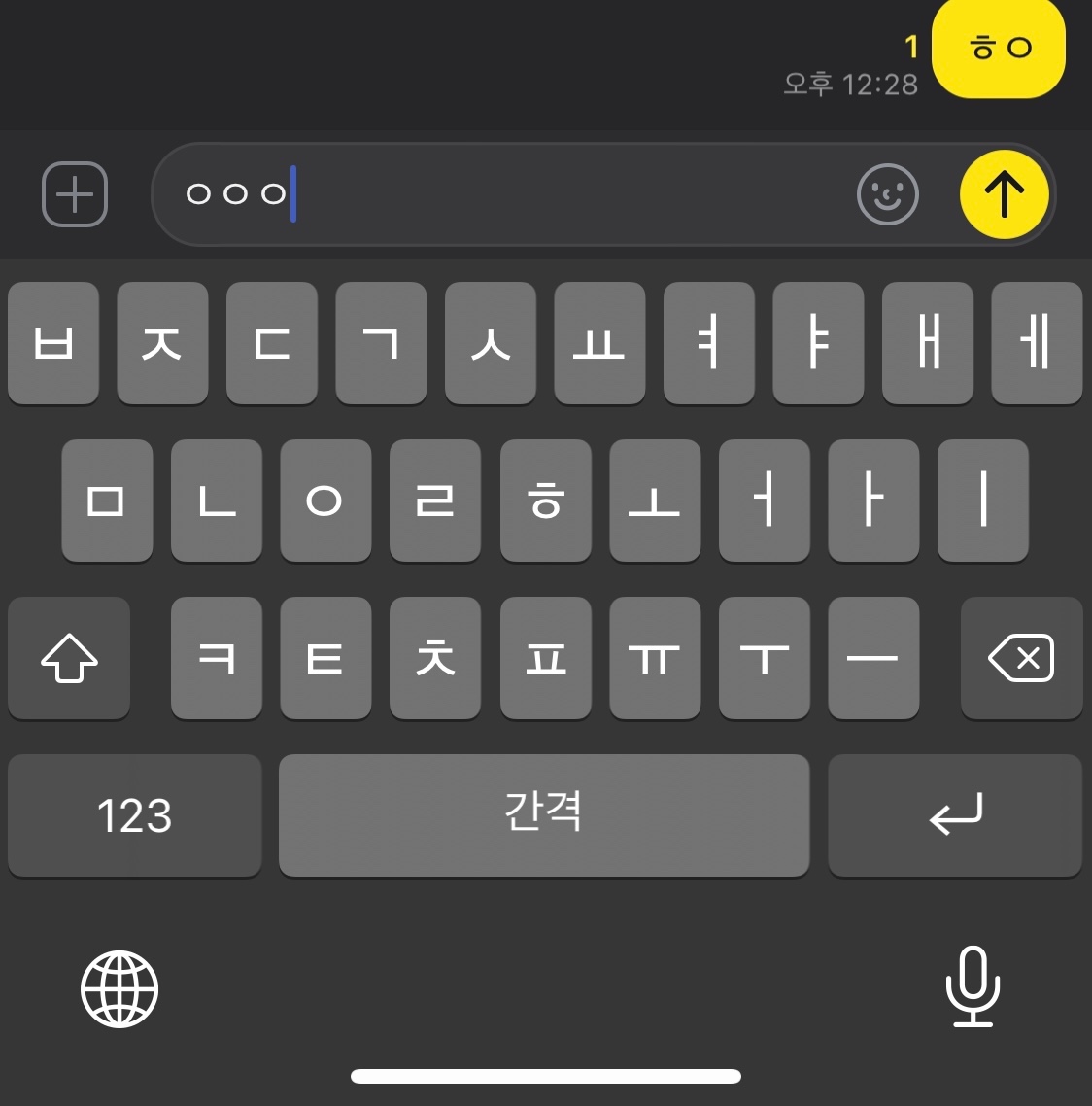The height and width of the screenshot is (1106, 1092).
Task: Switch keyboard to 123 numbers
Action: (x=134, y=815)
